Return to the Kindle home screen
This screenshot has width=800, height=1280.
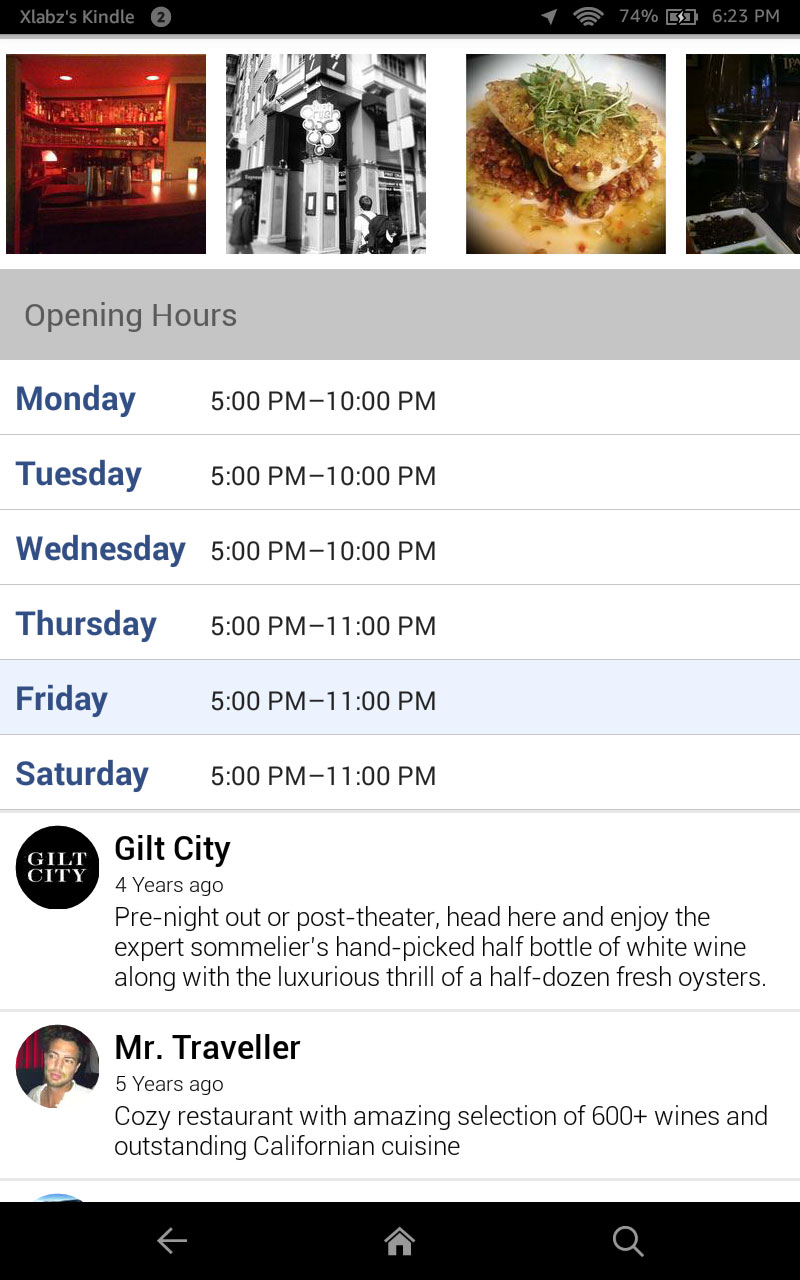tap(399, 1241)
